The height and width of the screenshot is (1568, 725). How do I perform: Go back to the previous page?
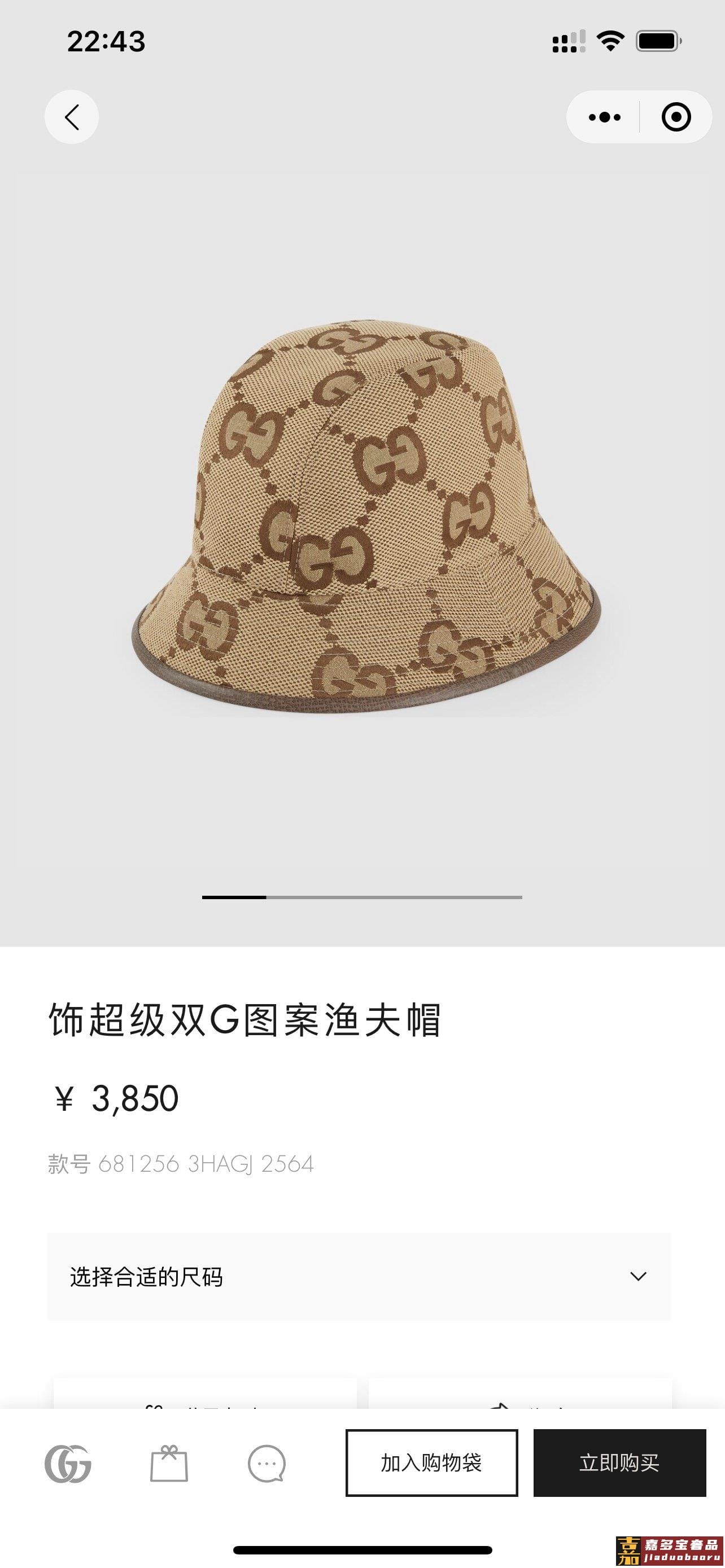[x=72, y=117]
